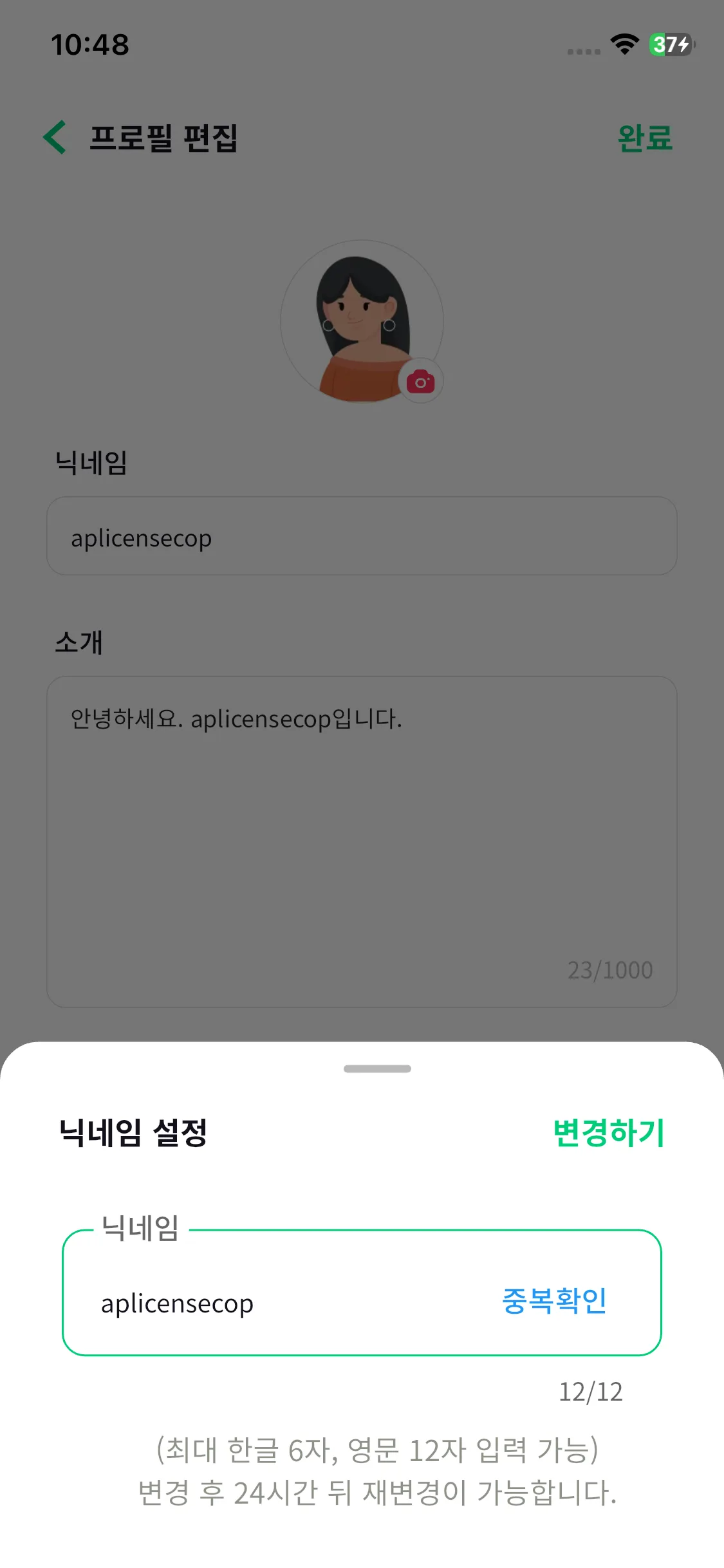
Task: Change the profile photo via the camera icon
Action: click(x=420, y=382)
